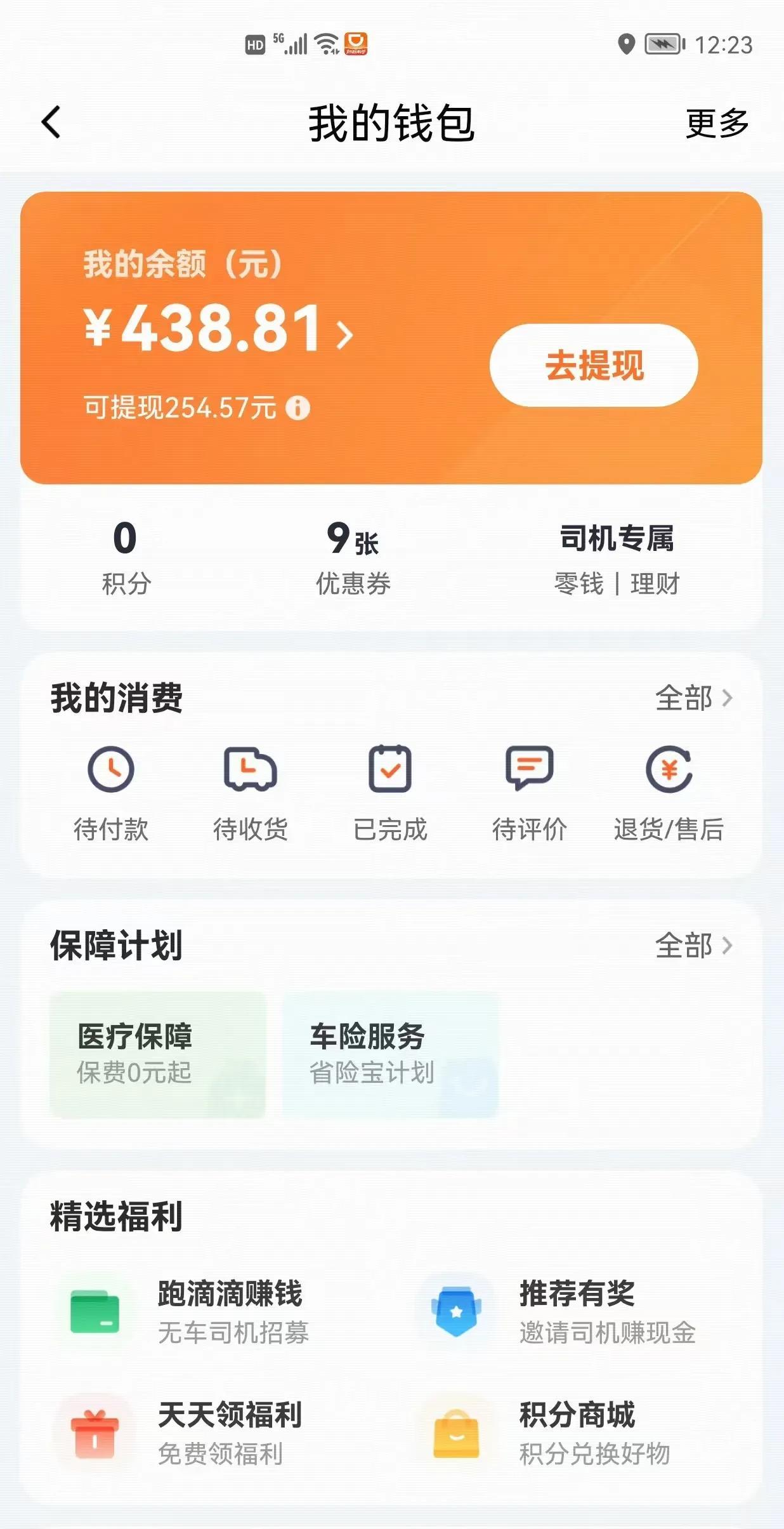Viewport: 784px width, 1529px height.
Task: Open the 积分 points section
Action: pos(126,557)
